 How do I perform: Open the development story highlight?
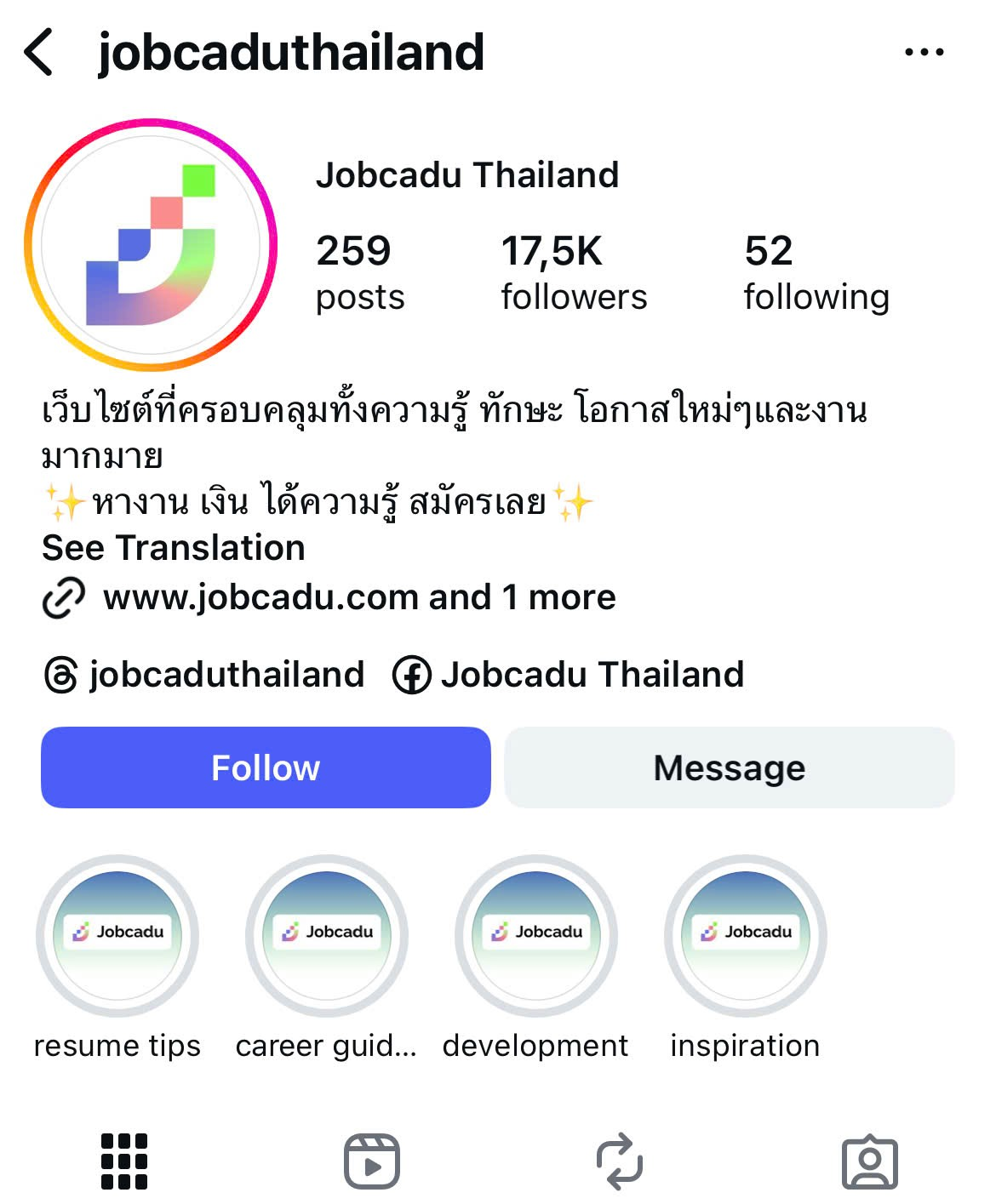[535, 936]
